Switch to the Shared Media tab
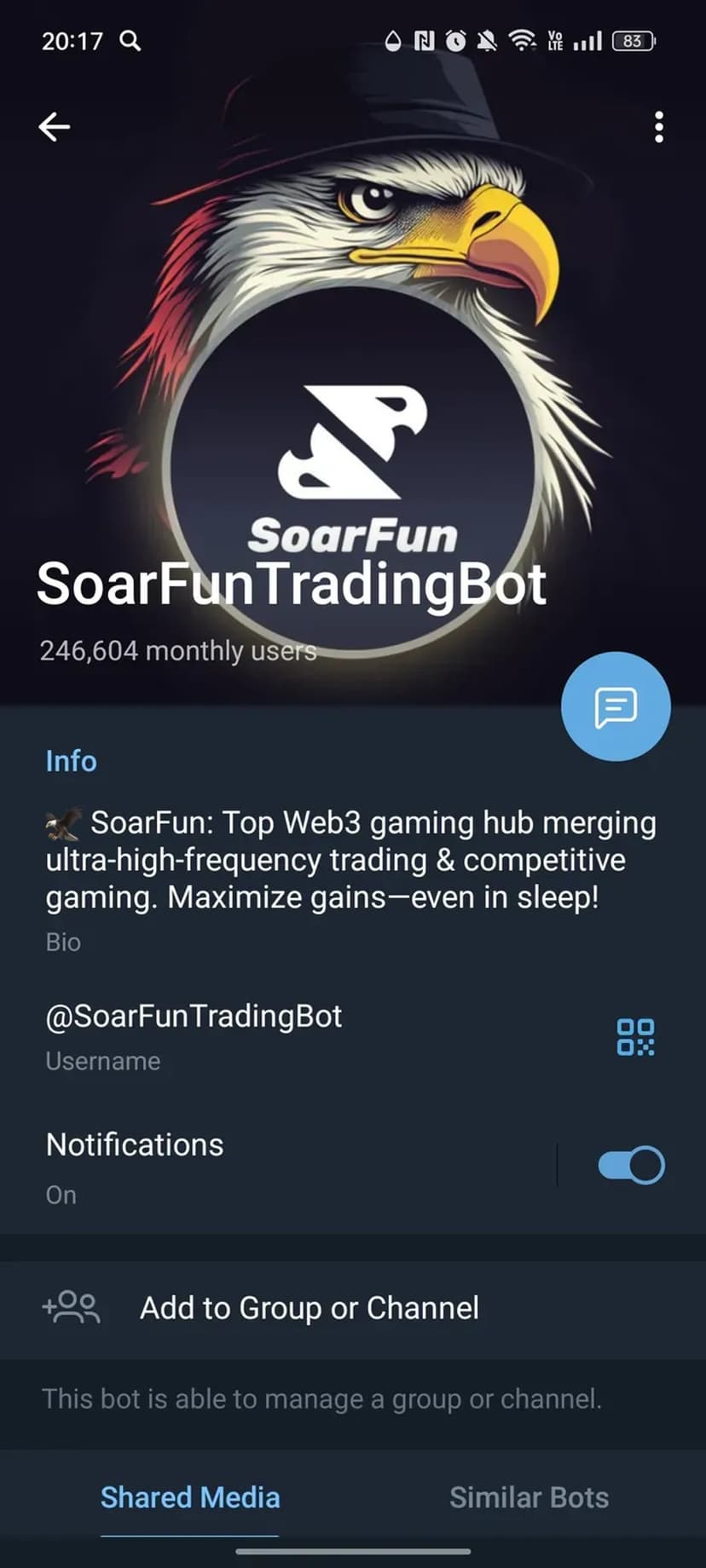Viewport: 706px width, 1568px height. point(190,1497)
